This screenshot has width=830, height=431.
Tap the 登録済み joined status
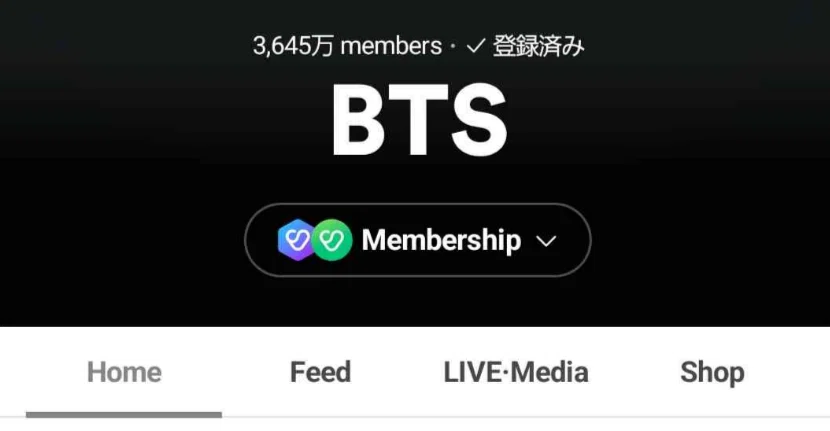pyautogui.click(x=525, y=46)
